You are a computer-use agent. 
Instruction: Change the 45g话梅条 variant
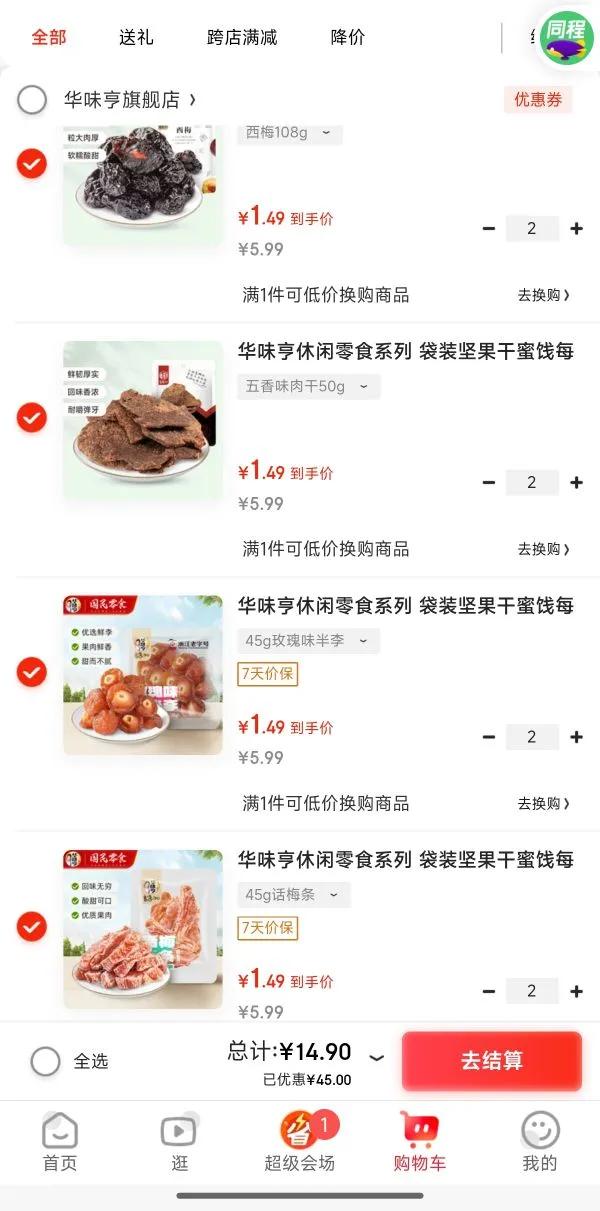[x=294, y=894]
